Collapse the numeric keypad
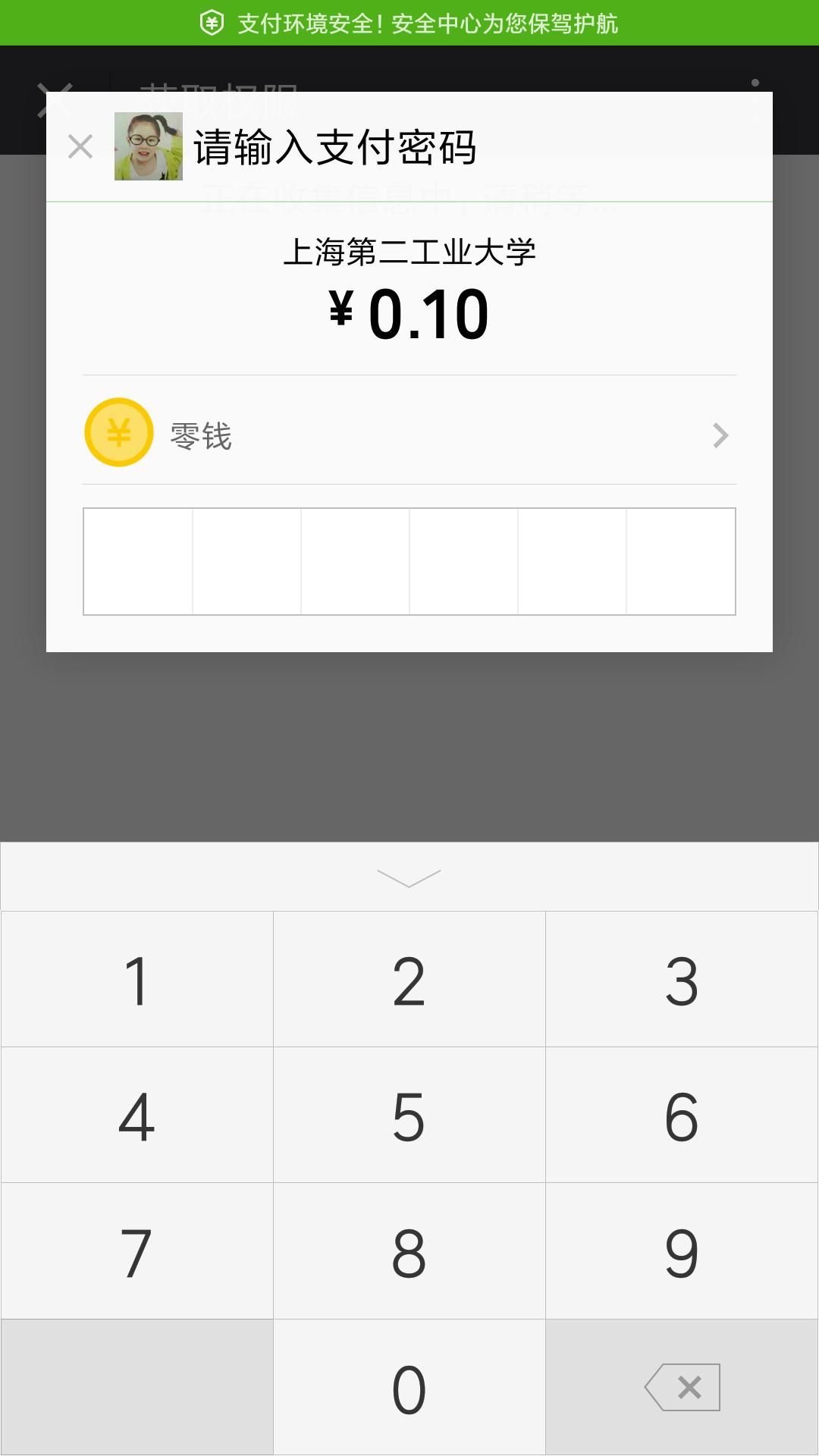 (x=409, y=877)
